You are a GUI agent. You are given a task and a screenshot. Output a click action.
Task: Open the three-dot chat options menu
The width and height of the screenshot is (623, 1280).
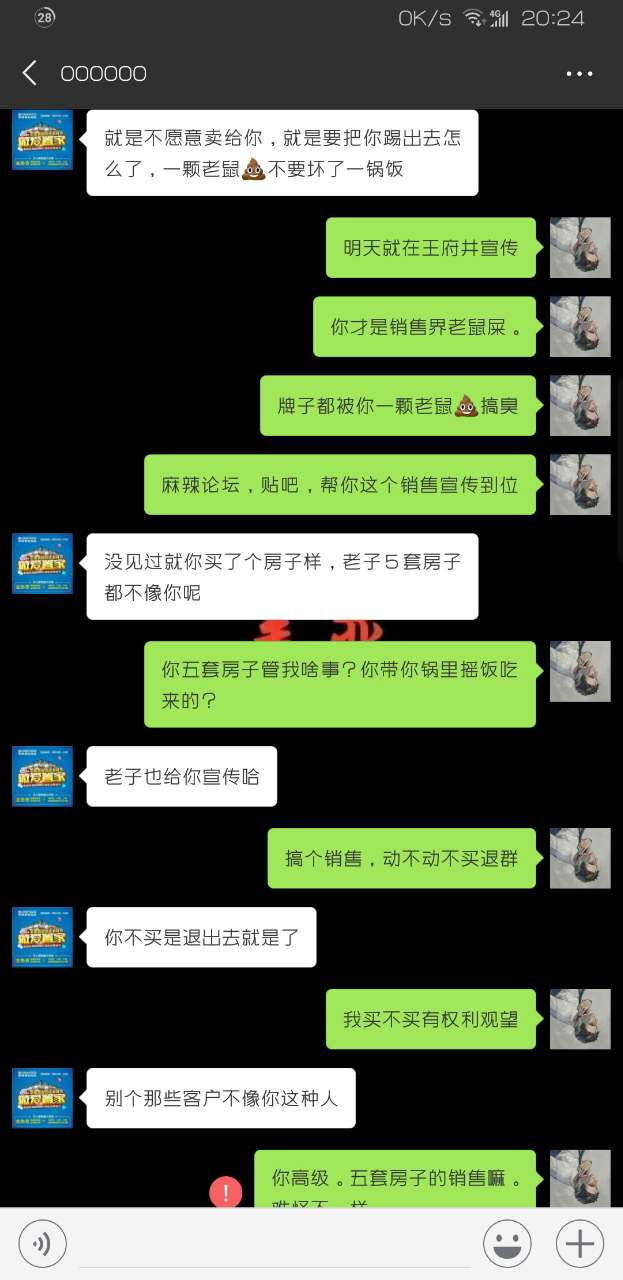click(x=579, y=73)
